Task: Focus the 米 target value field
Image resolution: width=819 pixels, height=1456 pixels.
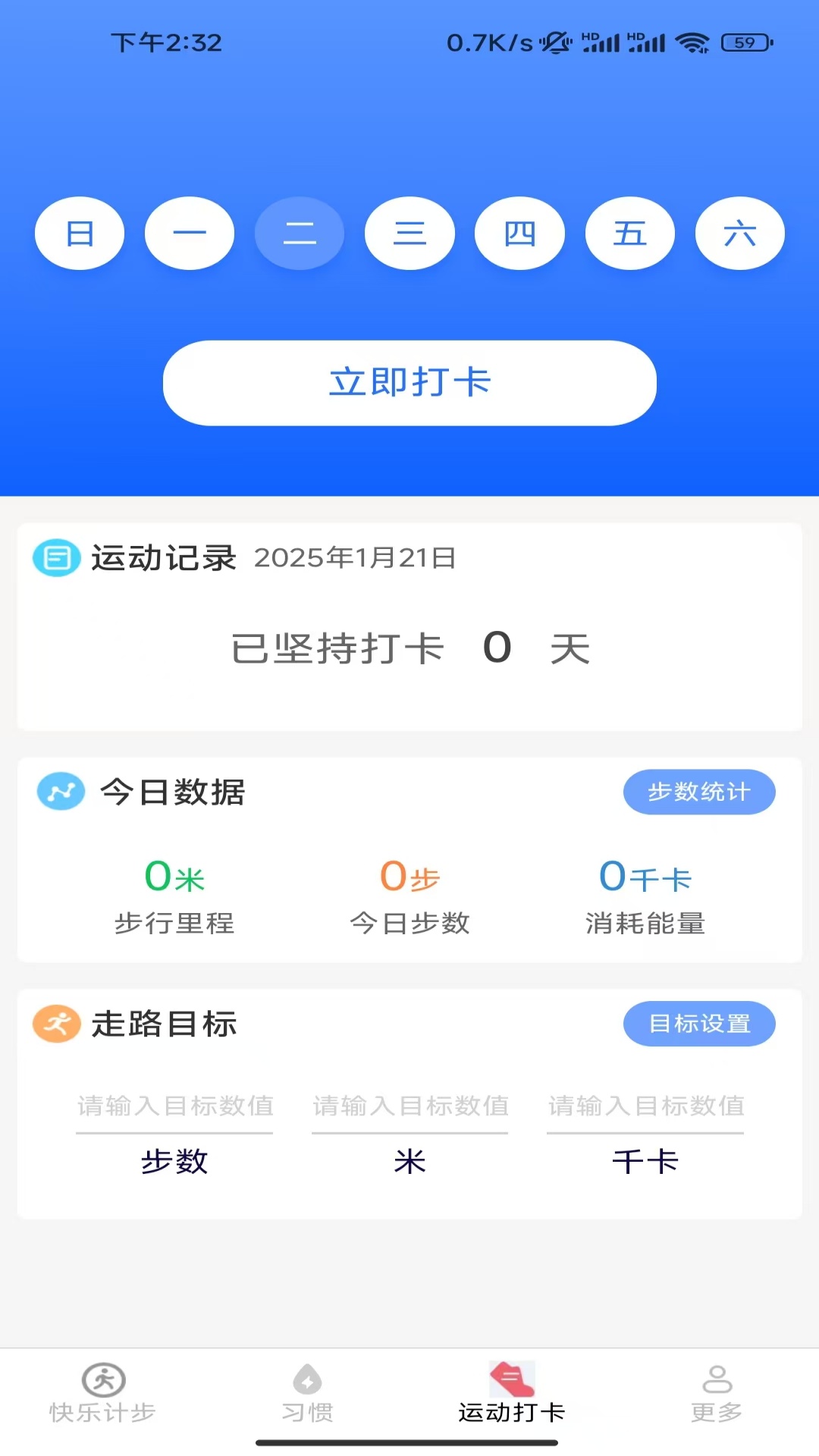Action: pos(409,1106)
